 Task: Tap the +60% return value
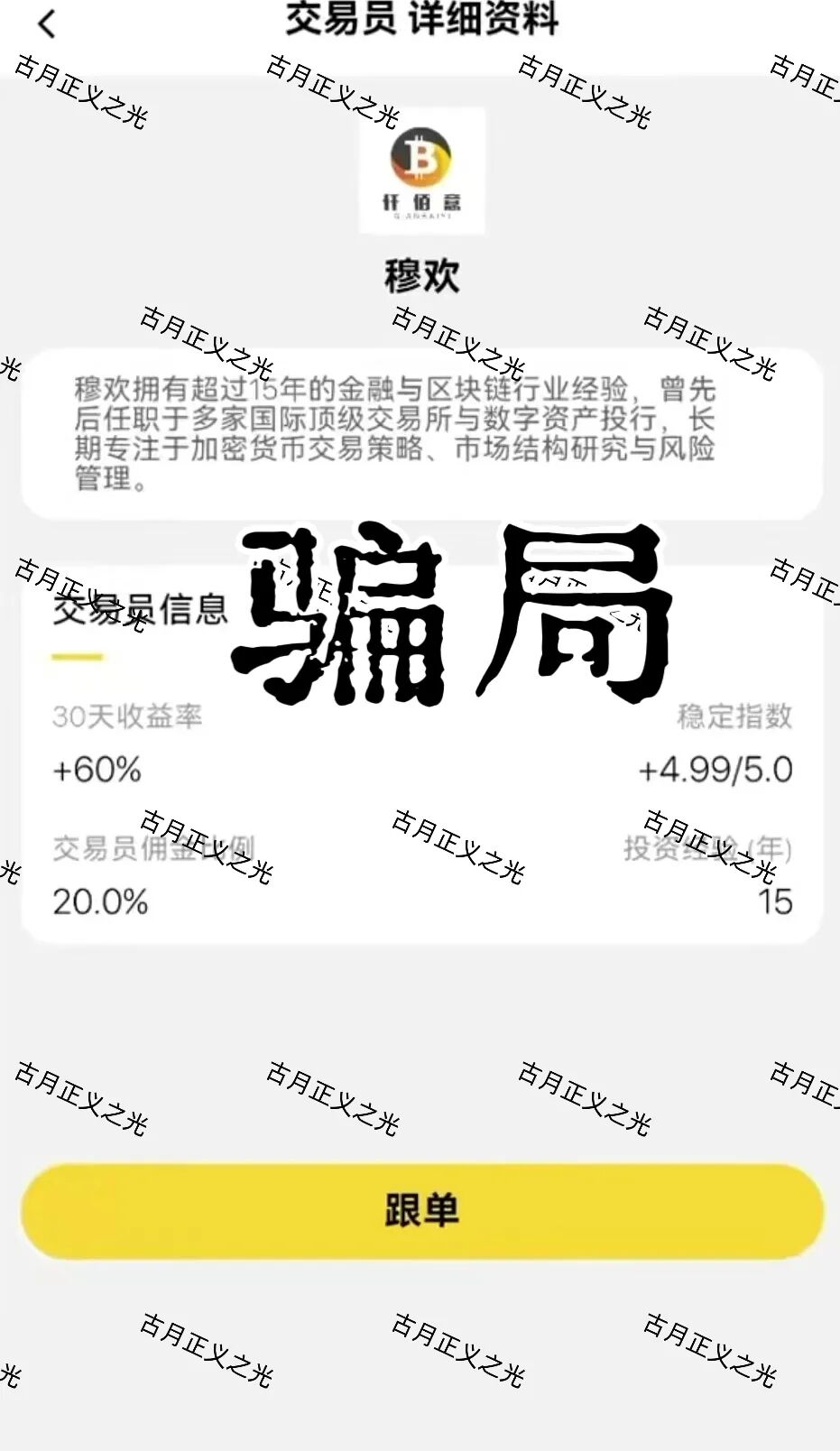point(97,770)
